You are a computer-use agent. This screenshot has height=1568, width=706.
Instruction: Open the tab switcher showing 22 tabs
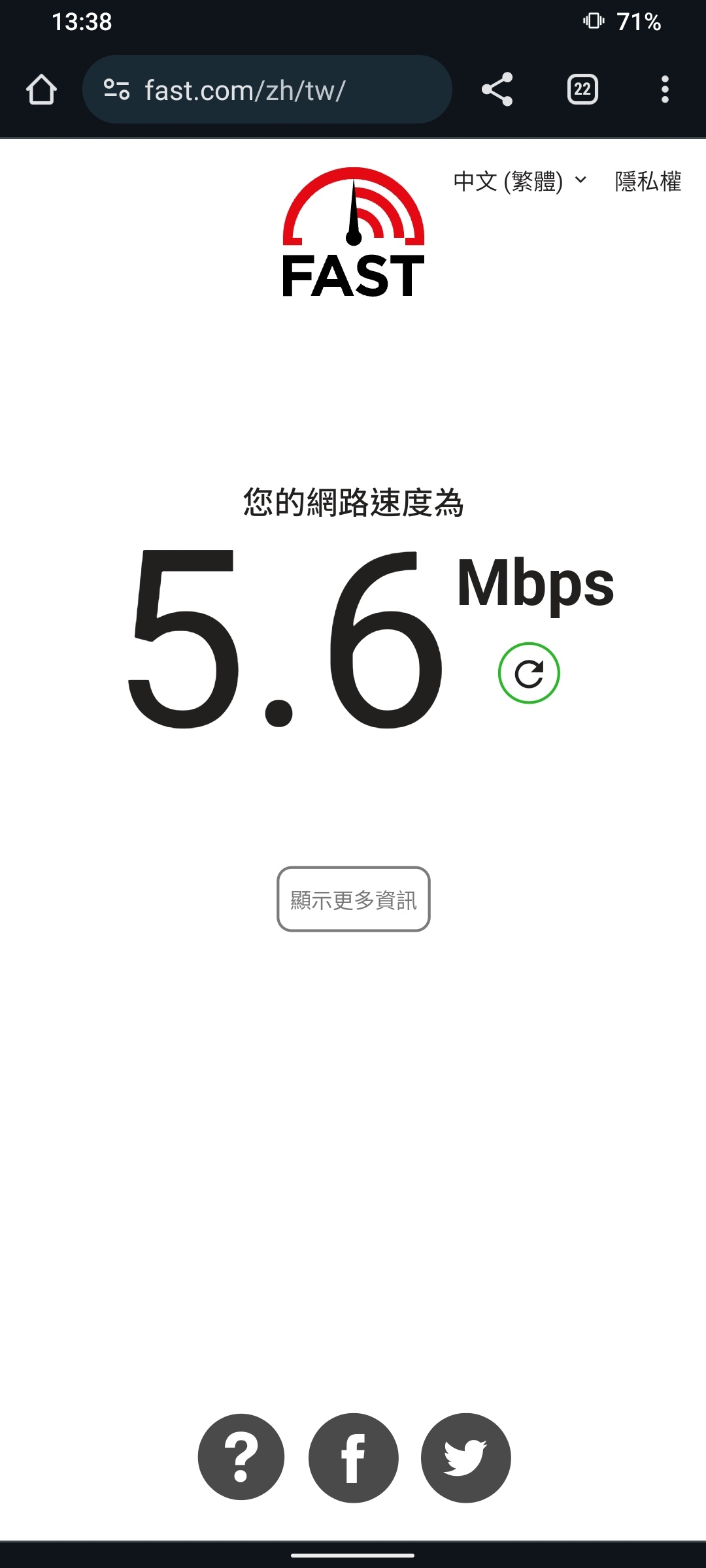(582, 90)
